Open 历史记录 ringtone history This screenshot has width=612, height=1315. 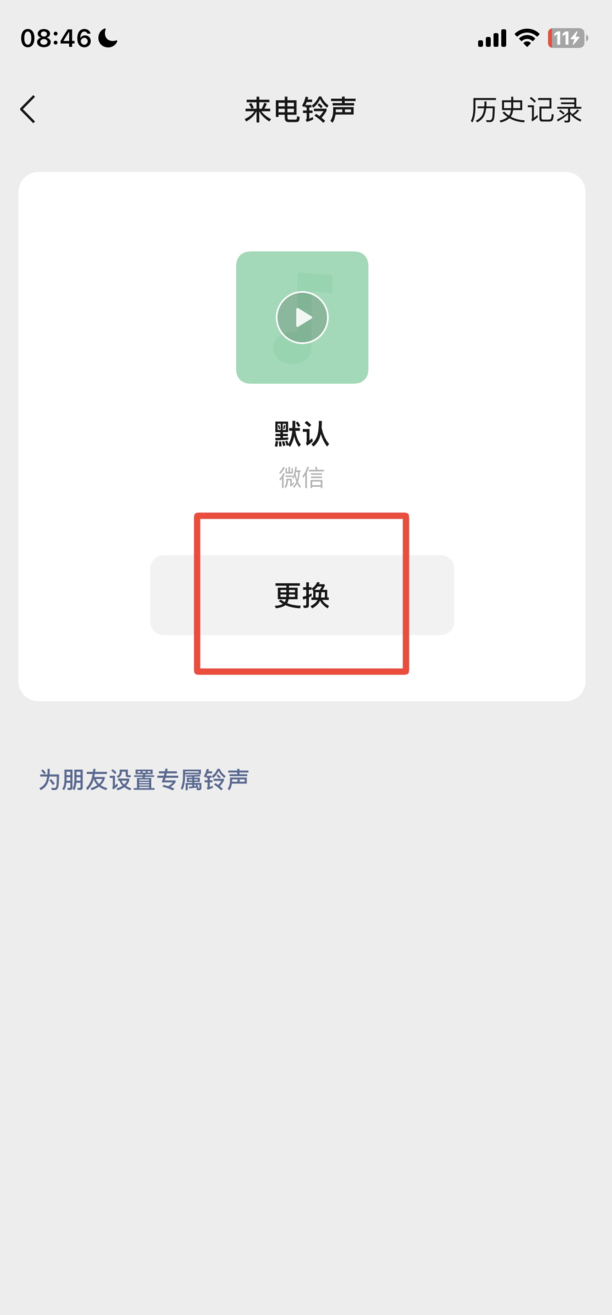[526, 110]
